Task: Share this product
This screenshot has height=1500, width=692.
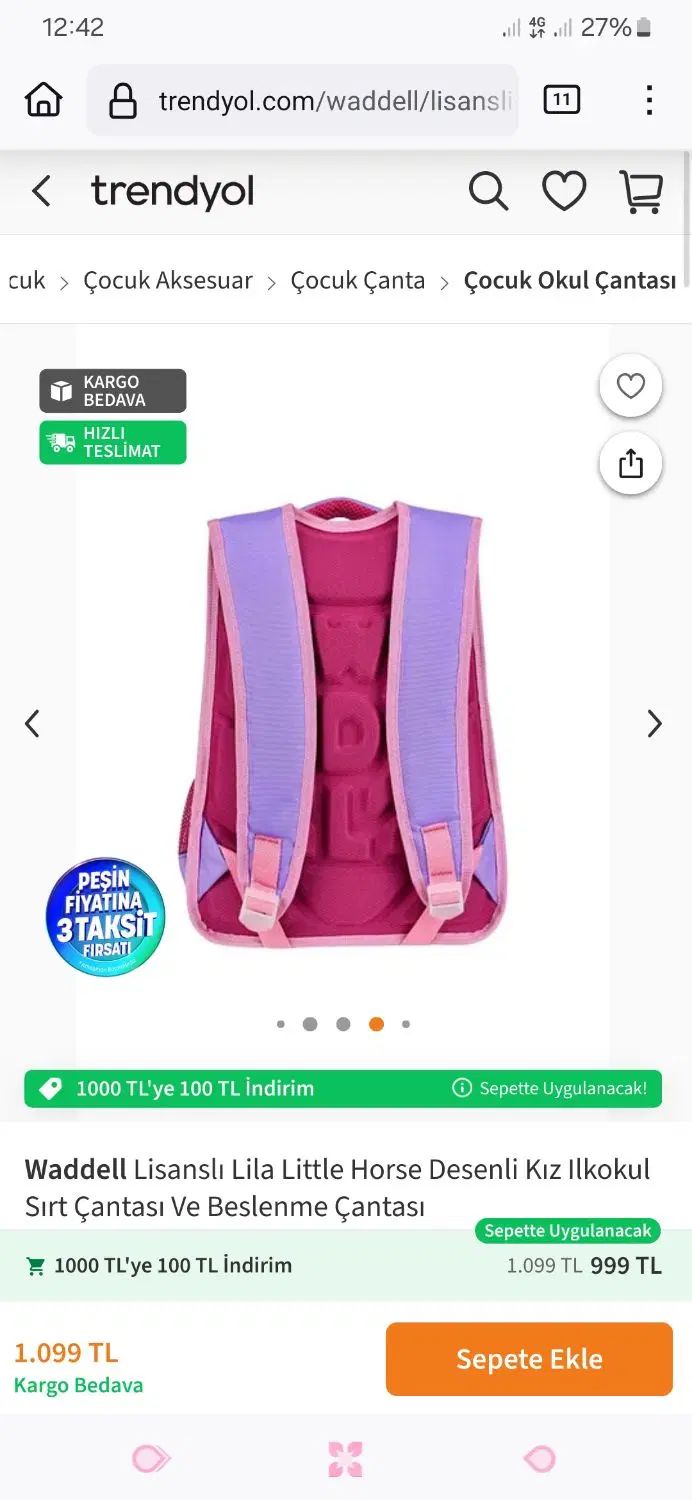Action: click(x=630, y=464)
